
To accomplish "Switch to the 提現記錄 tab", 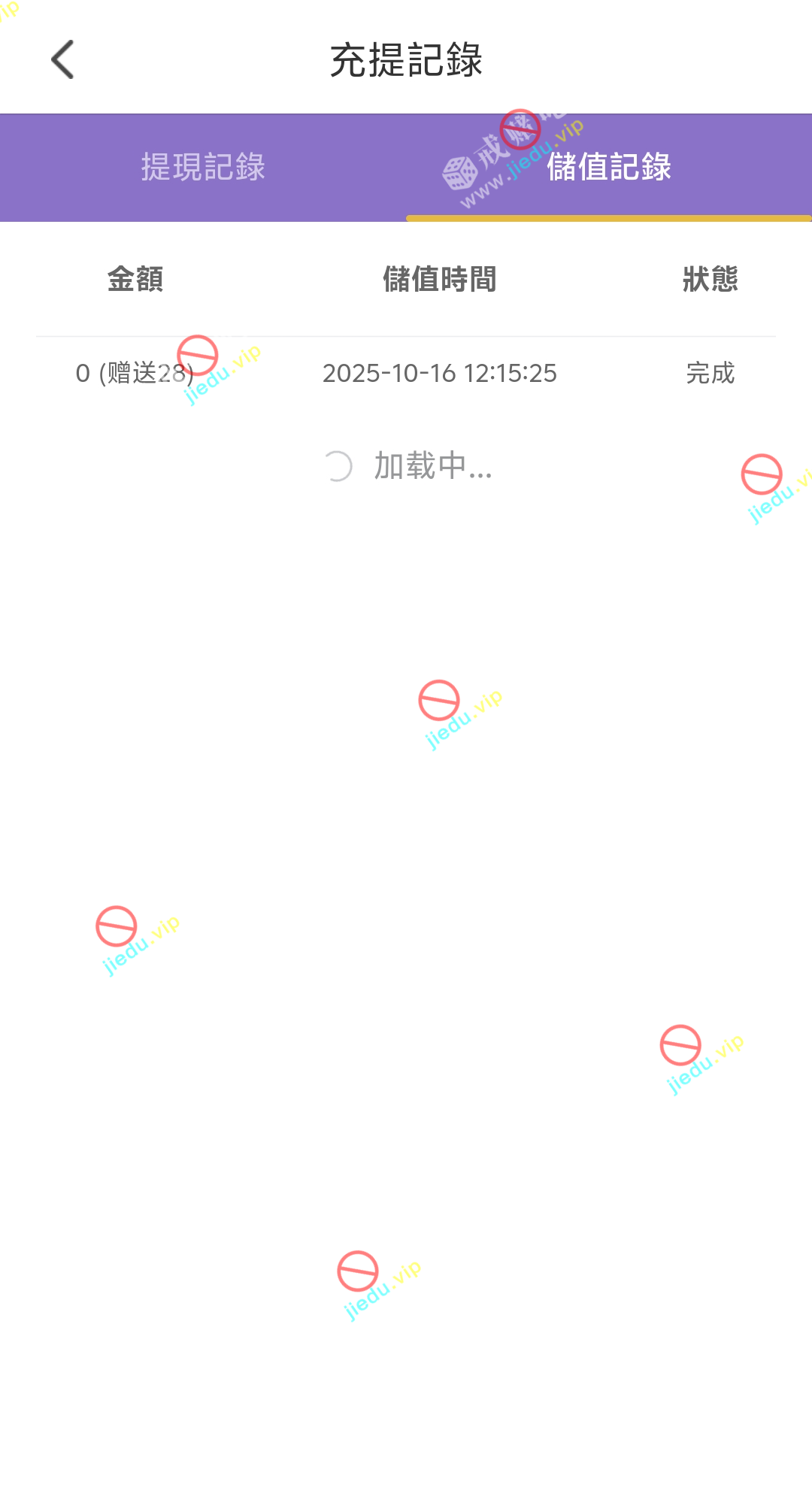I will click(x=203, y=167).
